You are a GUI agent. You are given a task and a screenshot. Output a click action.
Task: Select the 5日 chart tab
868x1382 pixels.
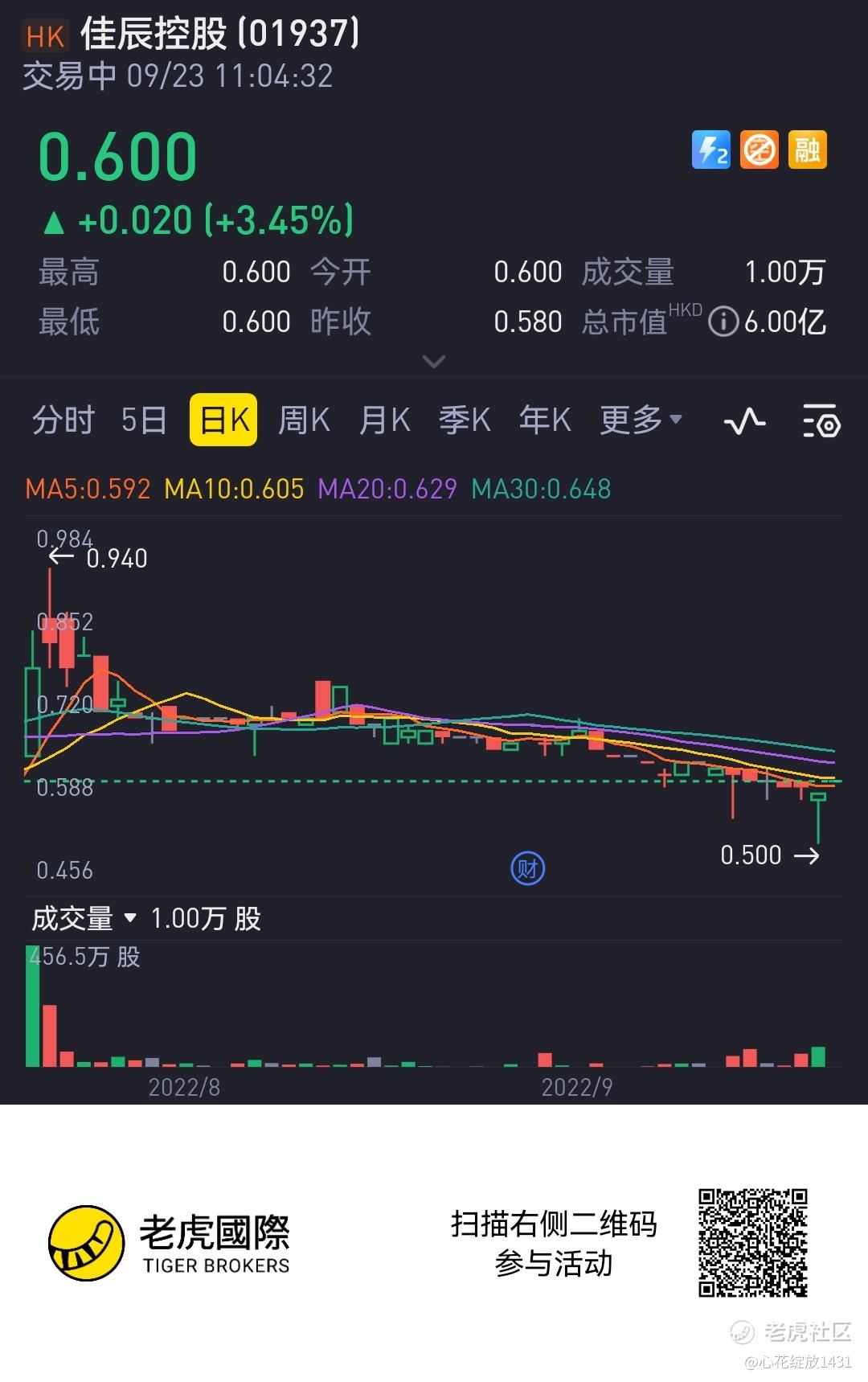(x=144, y=420)
